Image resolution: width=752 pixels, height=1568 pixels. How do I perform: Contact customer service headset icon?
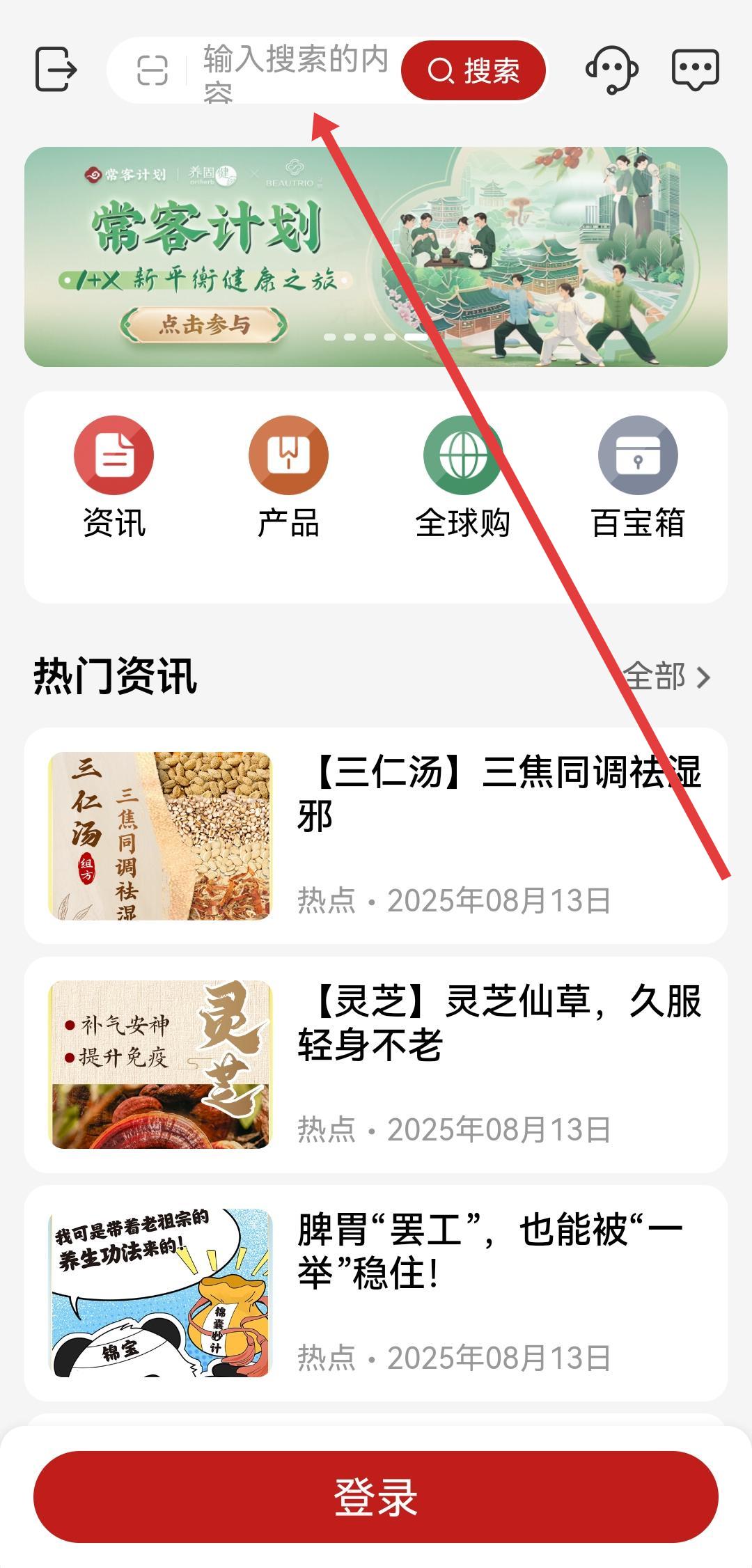click(x=612, y=69)
